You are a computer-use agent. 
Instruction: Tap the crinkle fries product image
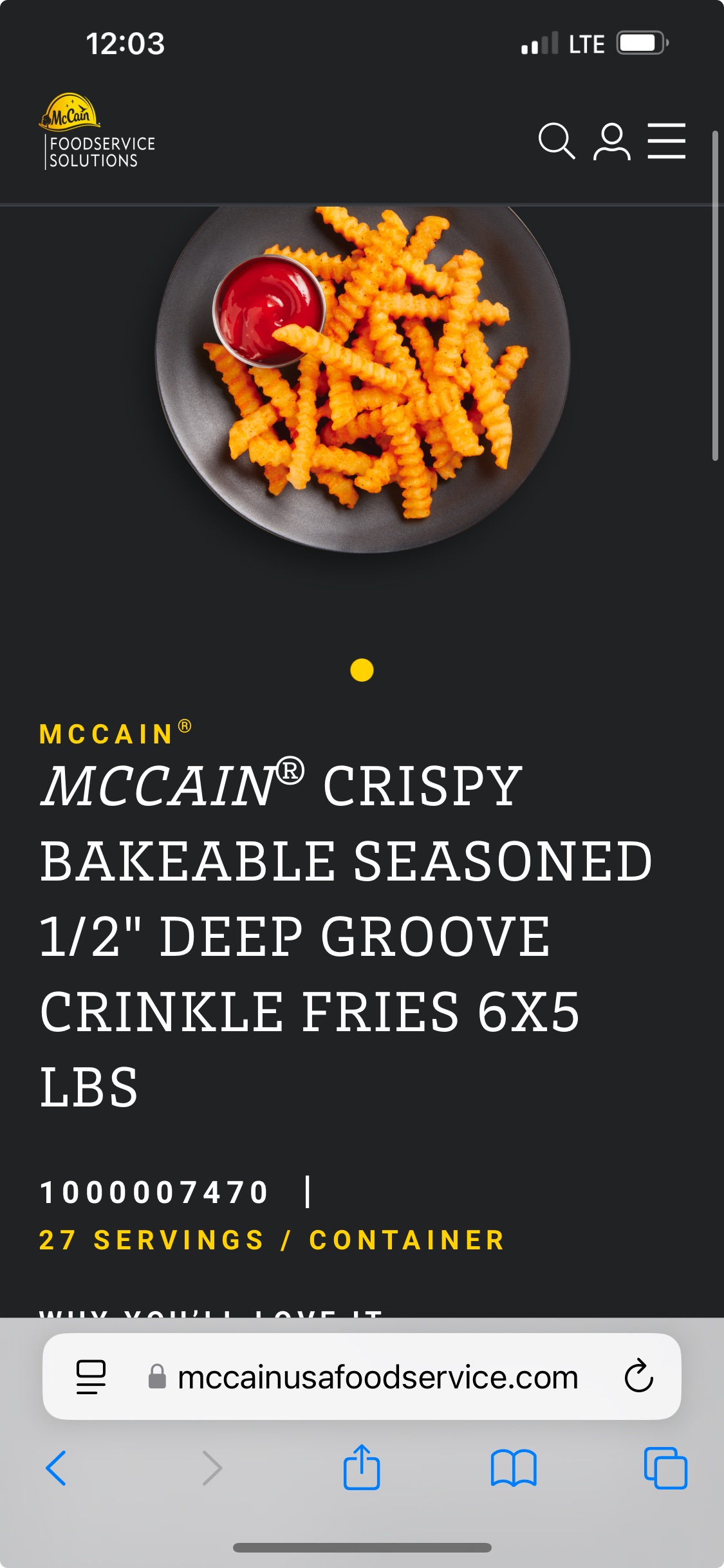pyautogui.click(x=362, y=379)
